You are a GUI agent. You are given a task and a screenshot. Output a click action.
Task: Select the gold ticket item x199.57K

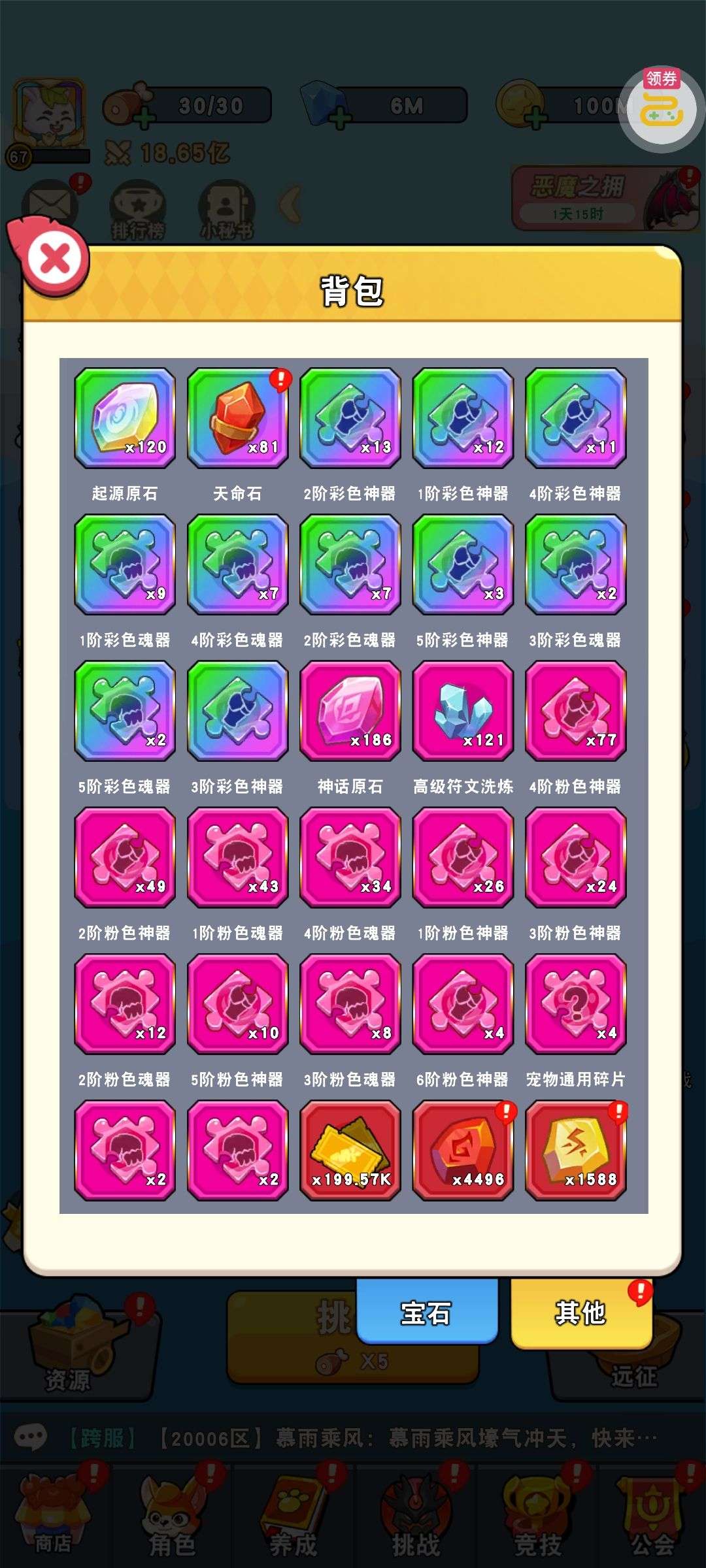pos(350,1150)
